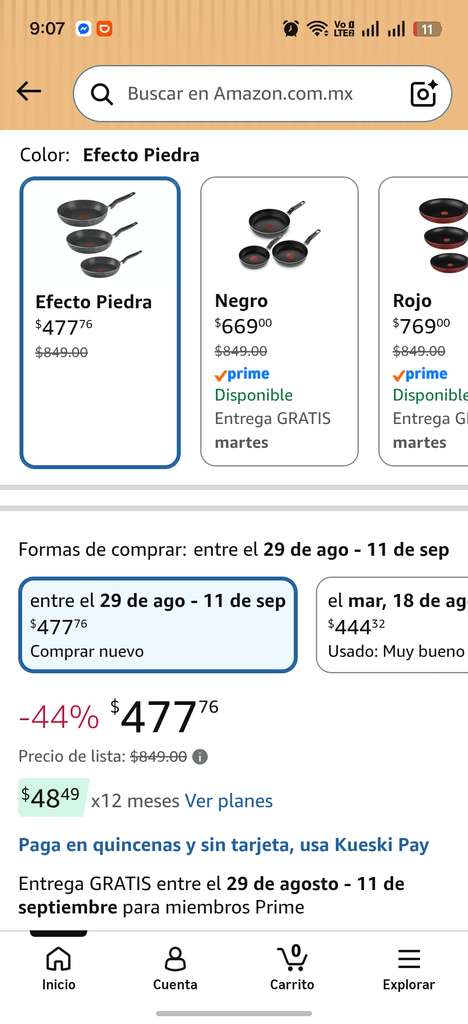Viewport: 468px width, 1024px height.
Task: Pick the Rojo color option
Action: pyautogui.click(x=424, y=321)
